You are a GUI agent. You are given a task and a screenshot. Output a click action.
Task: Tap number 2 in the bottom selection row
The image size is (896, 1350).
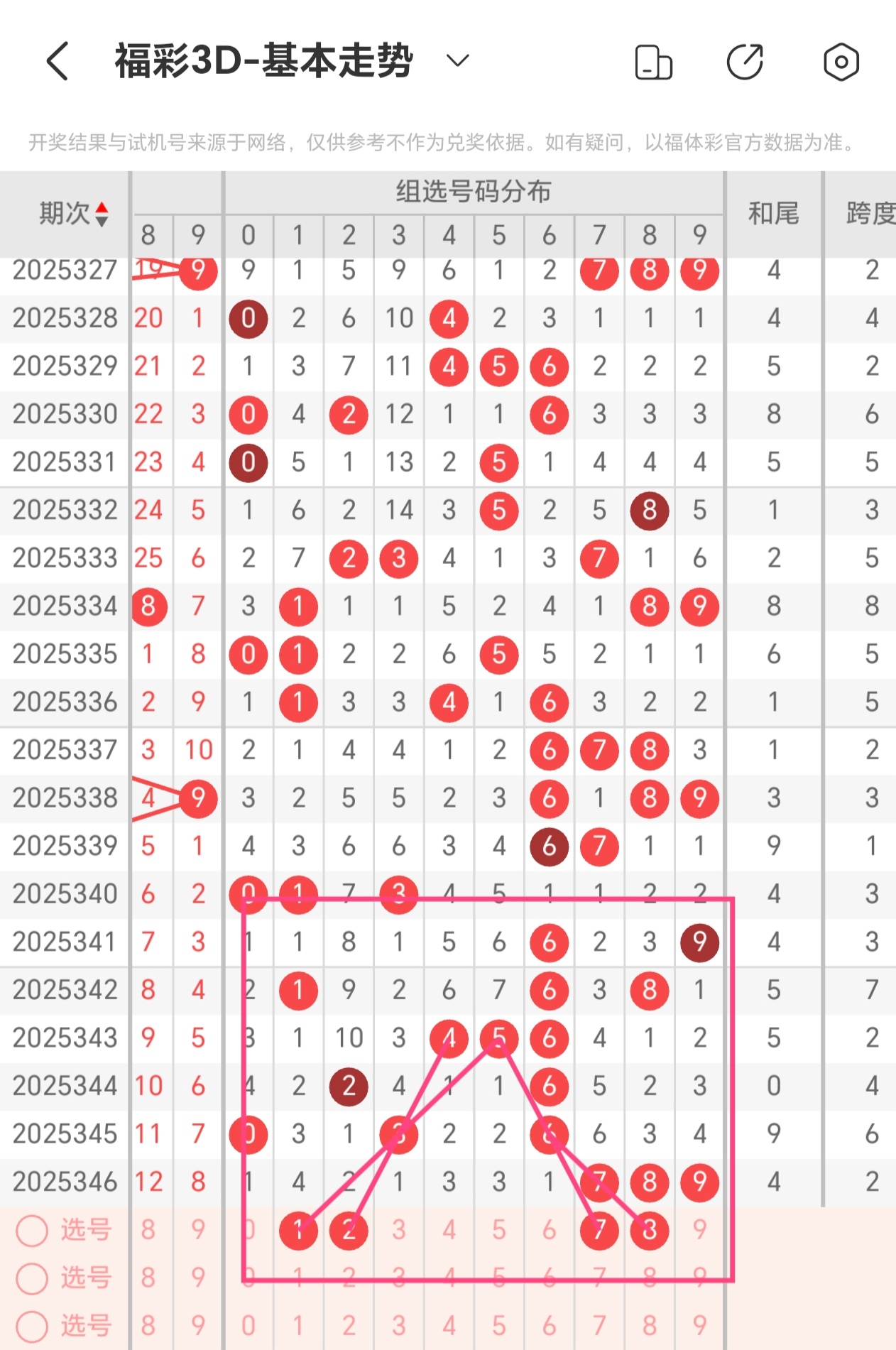[x=348, y=1326]
